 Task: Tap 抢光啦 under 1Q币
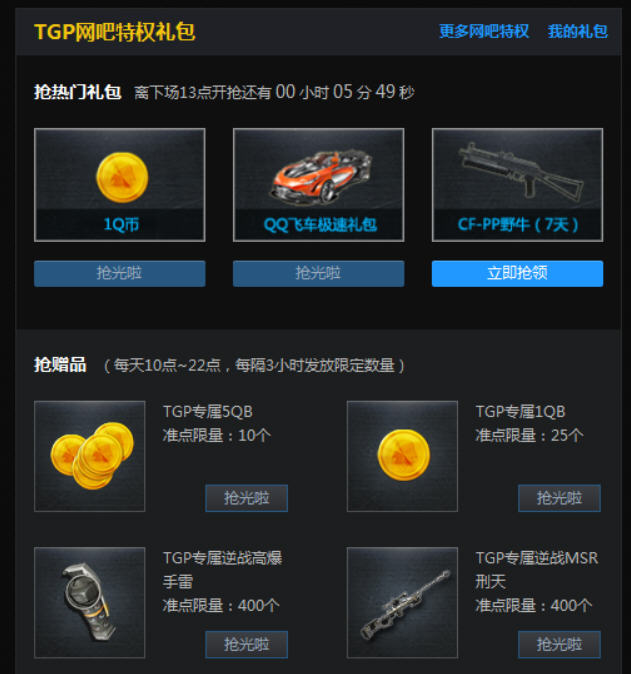tap(120, 273)
